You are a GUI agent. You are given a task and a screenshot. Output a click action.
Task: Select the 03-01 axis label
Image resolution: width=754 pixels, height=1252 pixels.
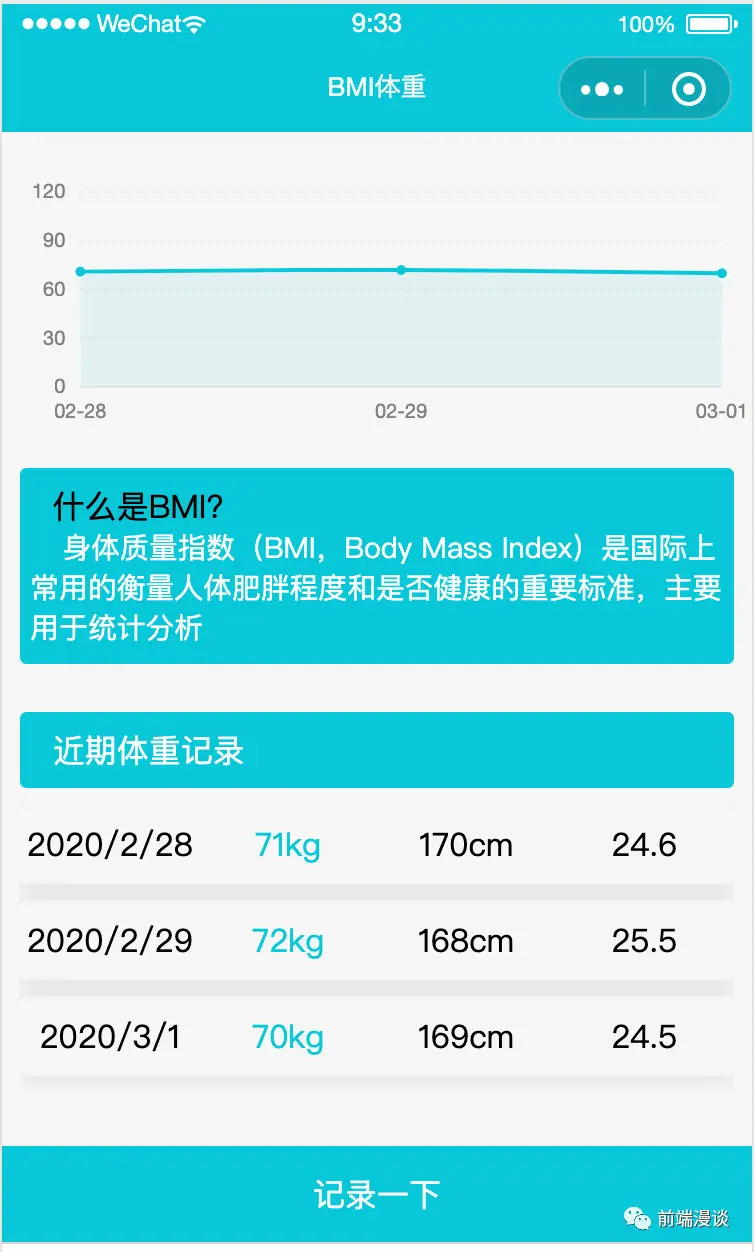pyautogui.click(x=720, y=411)
